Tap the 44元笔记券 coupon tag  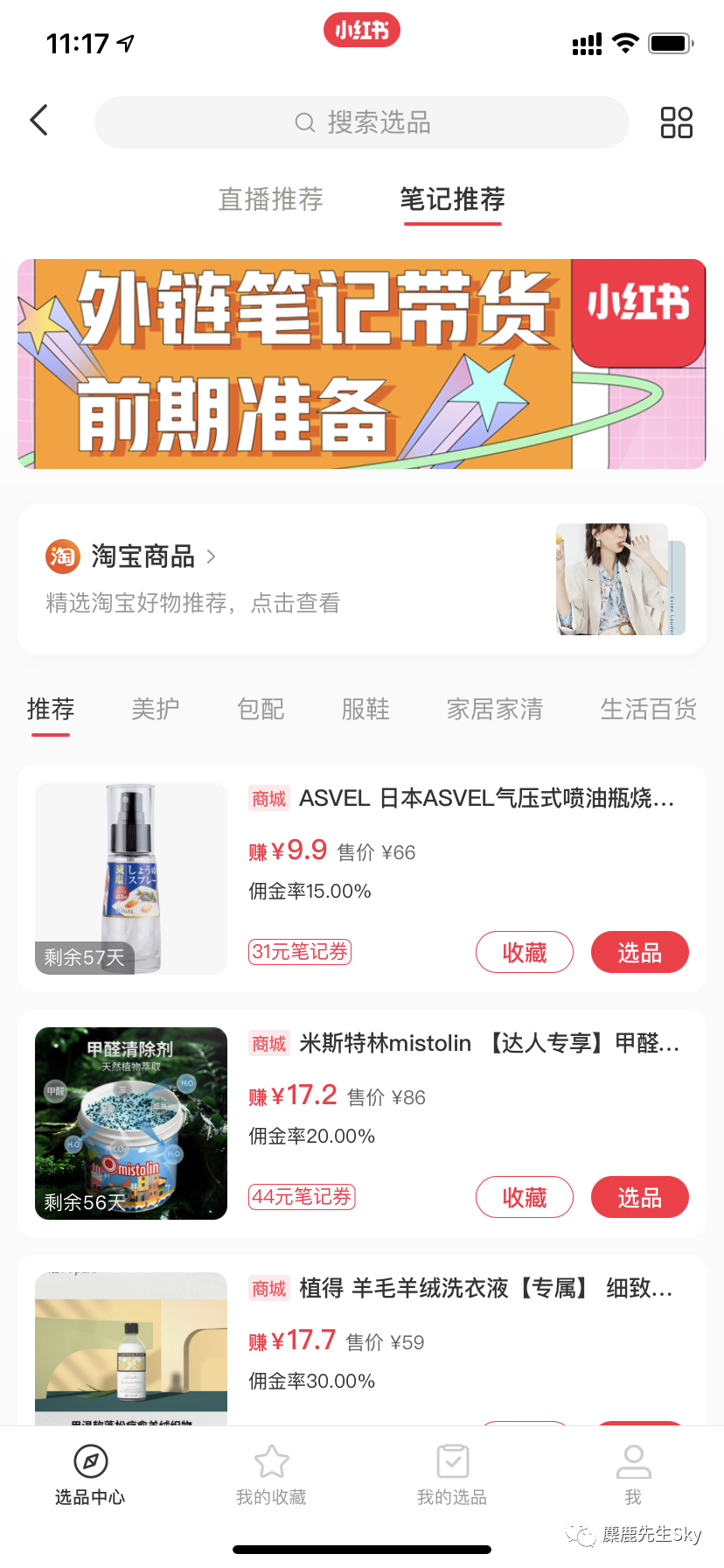(302, 1197)
